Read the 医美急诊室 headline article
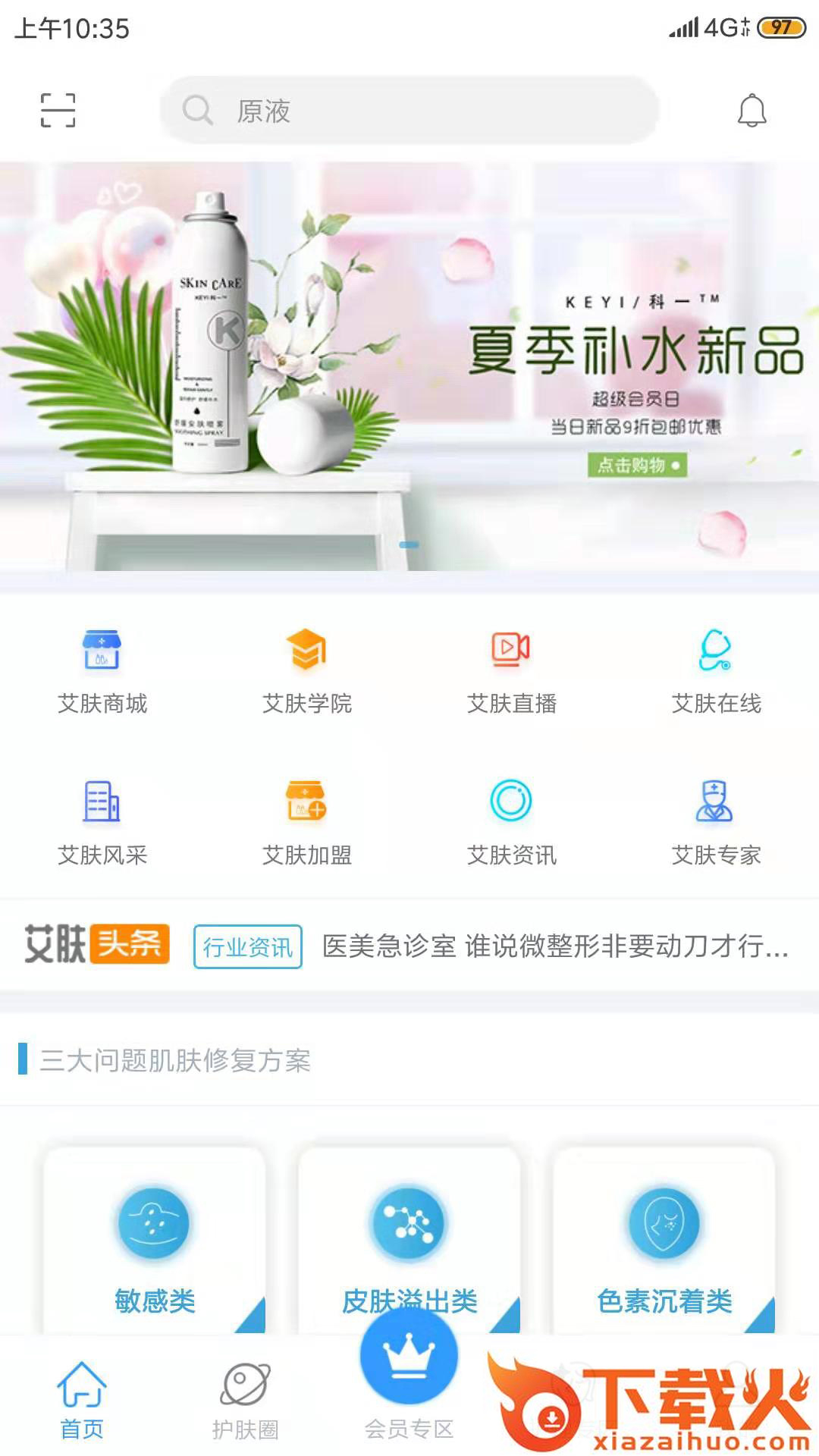This screenshot has width=819, height=1456. pos(555,946)
